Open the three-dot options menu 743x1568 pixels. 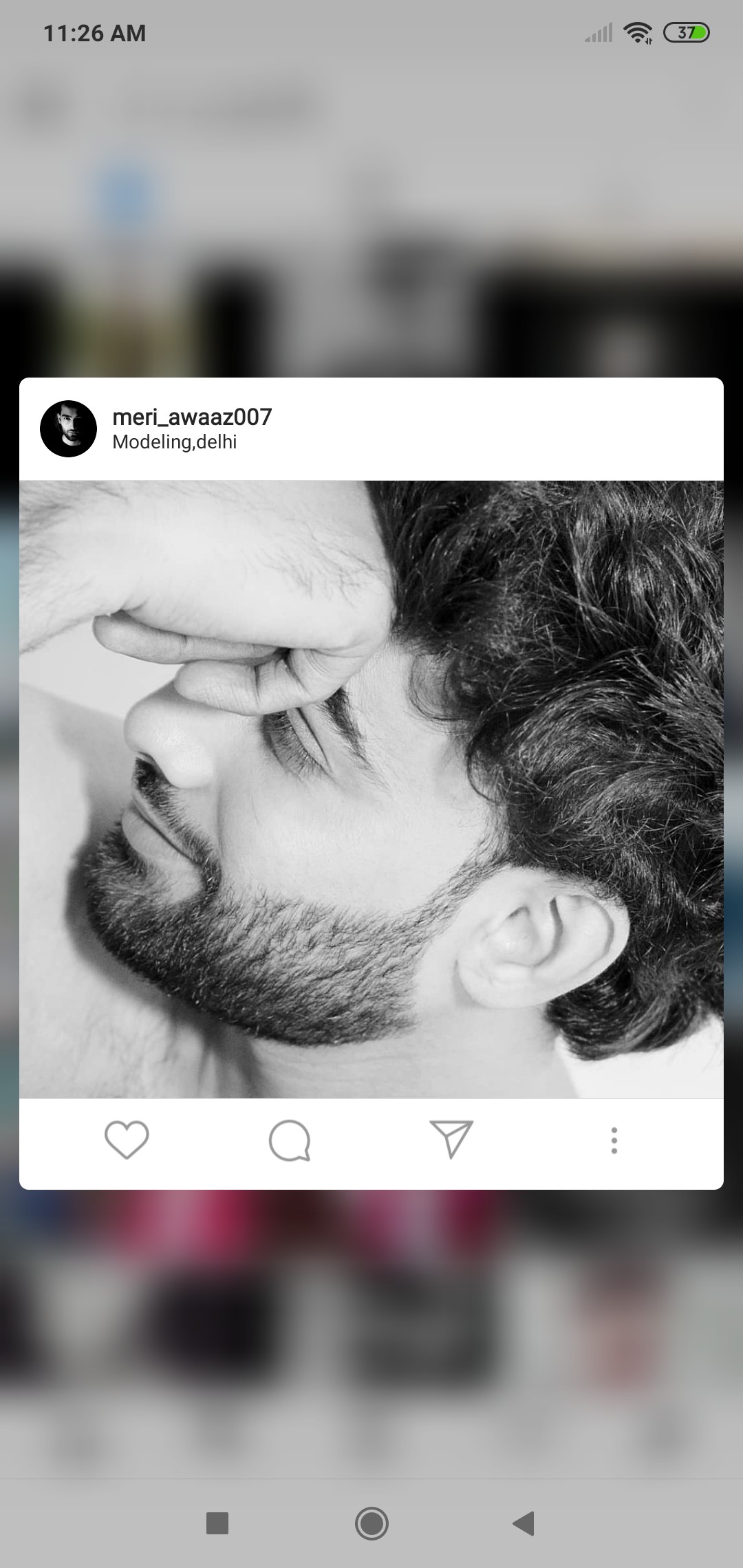pos(614,1140)
